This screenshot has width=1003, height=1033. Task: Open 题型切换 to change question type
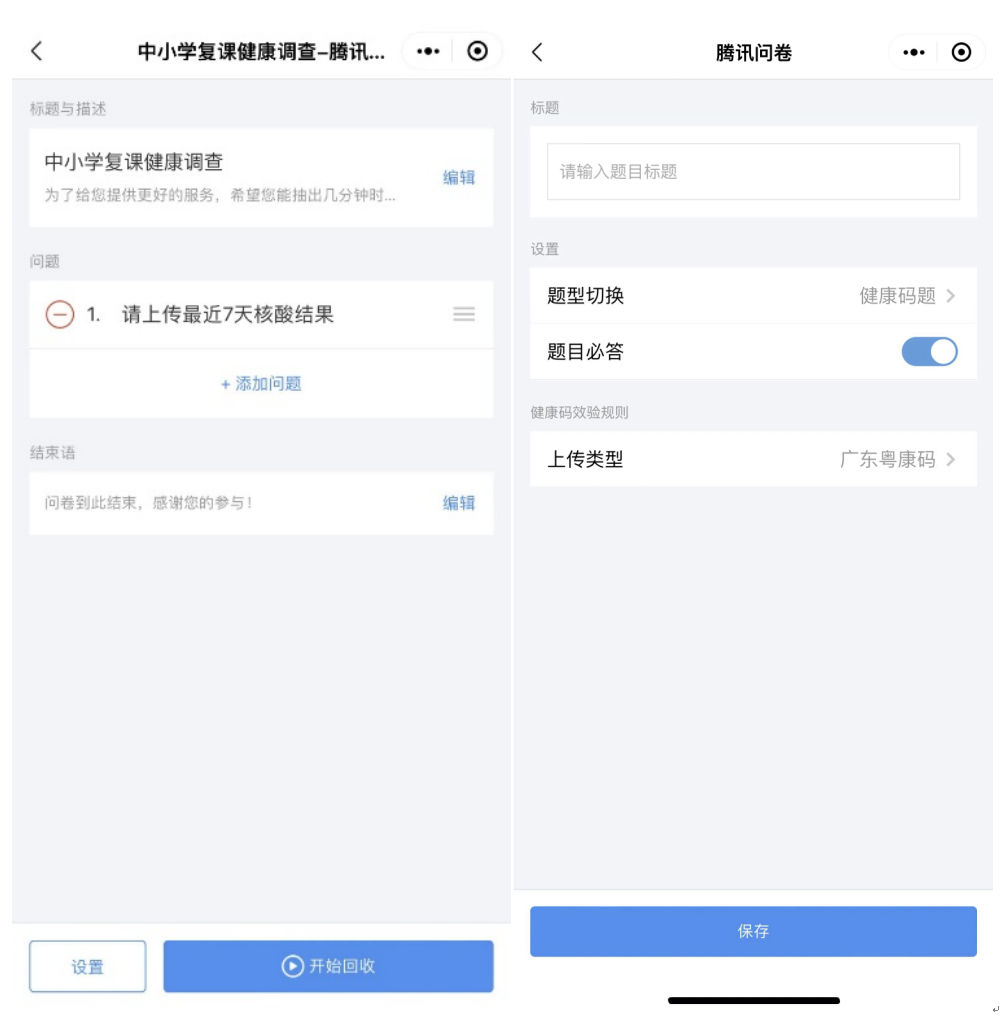point(753,296)
